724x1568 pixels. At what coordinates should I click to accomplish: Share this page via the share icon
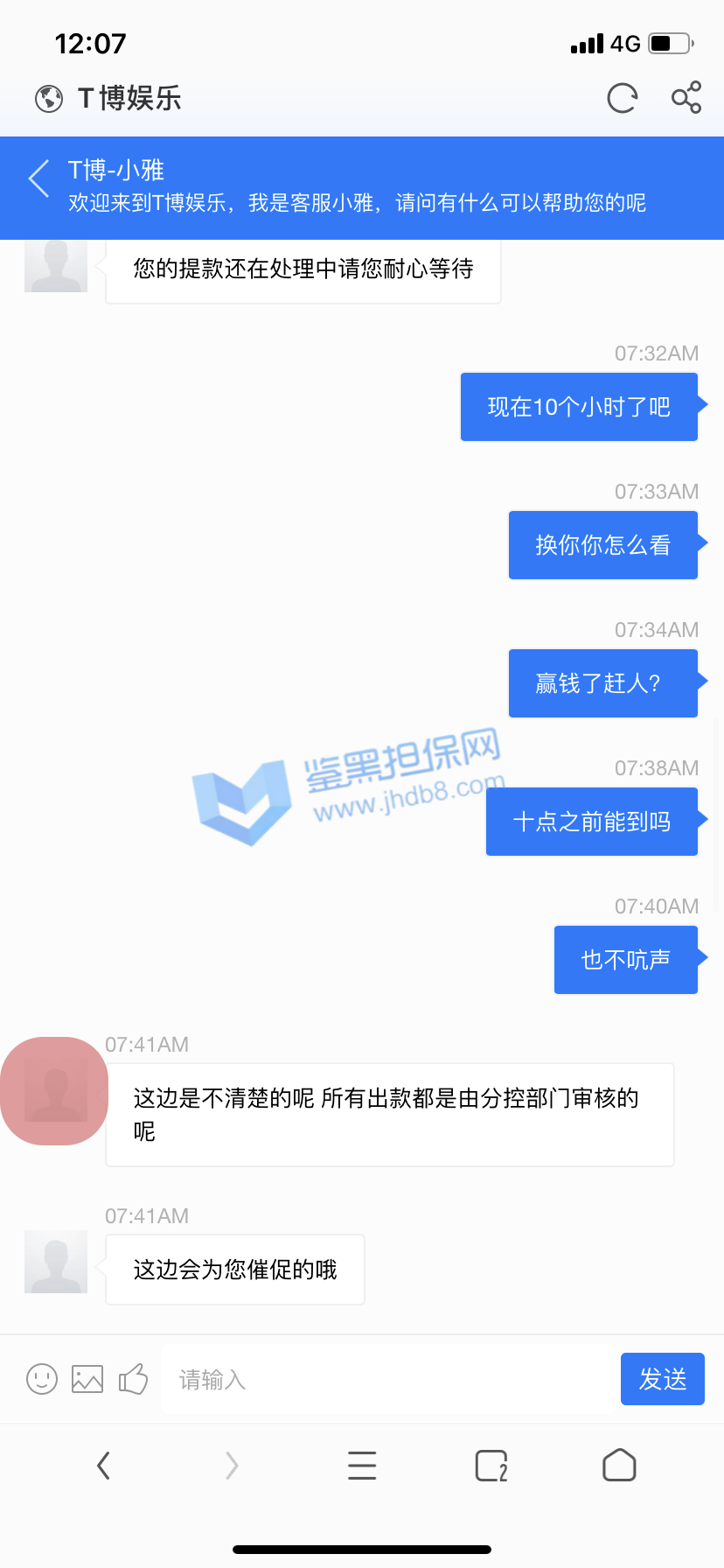[686, 97]
